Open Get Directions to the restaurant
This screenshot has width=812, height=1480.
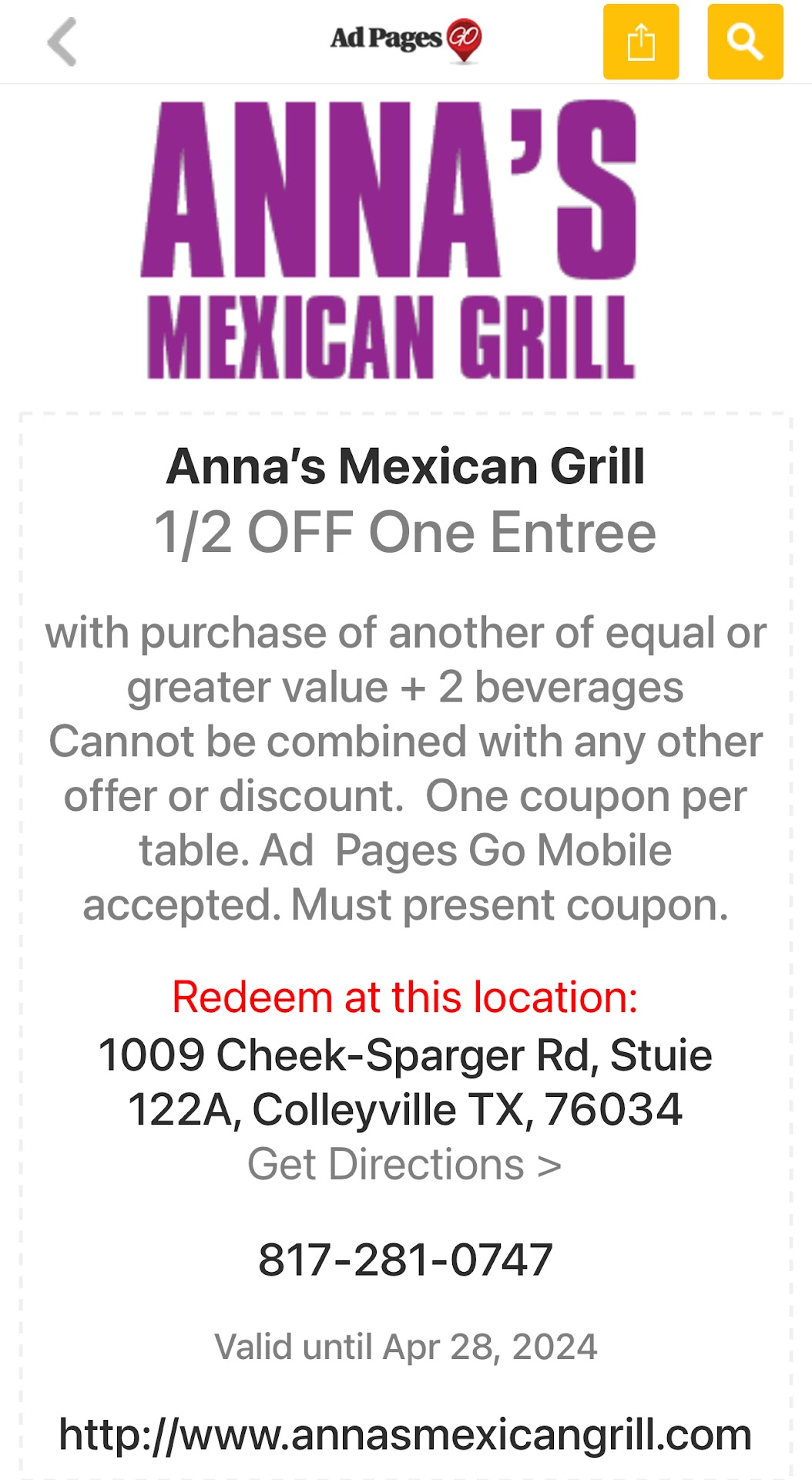click(x=404, y=1164)
